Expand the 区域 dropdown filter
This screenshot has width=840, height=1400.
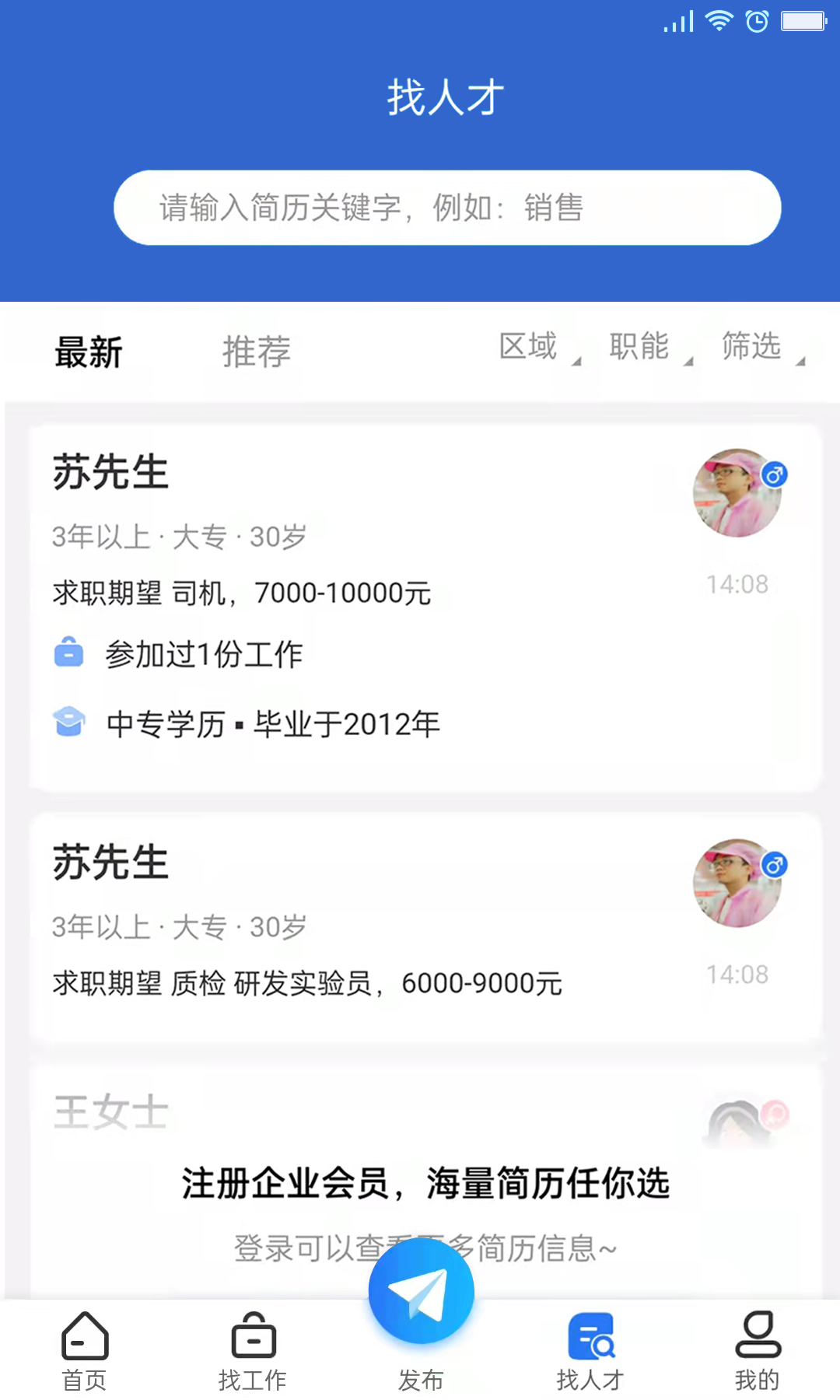(x=538, y=347)
